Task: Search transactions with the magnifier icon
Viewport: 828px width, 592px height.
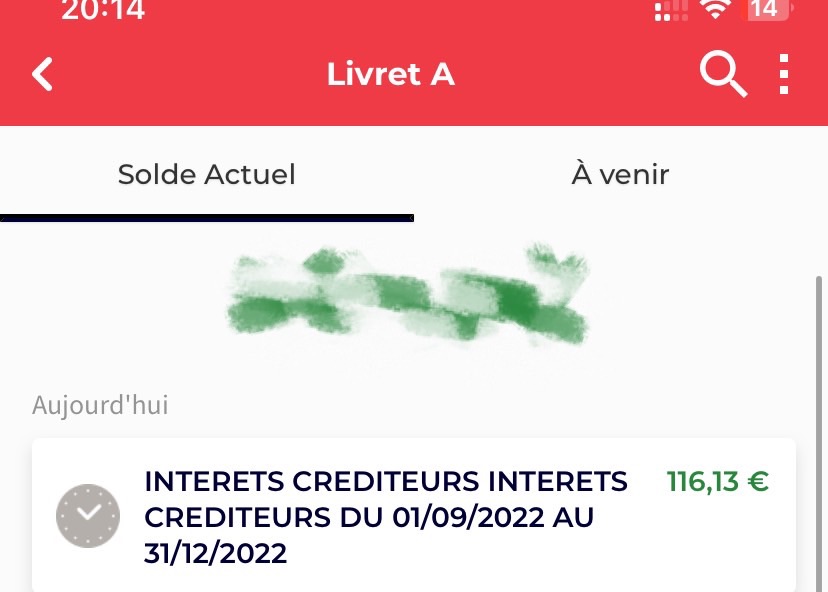Action: [x=722, y=75]
